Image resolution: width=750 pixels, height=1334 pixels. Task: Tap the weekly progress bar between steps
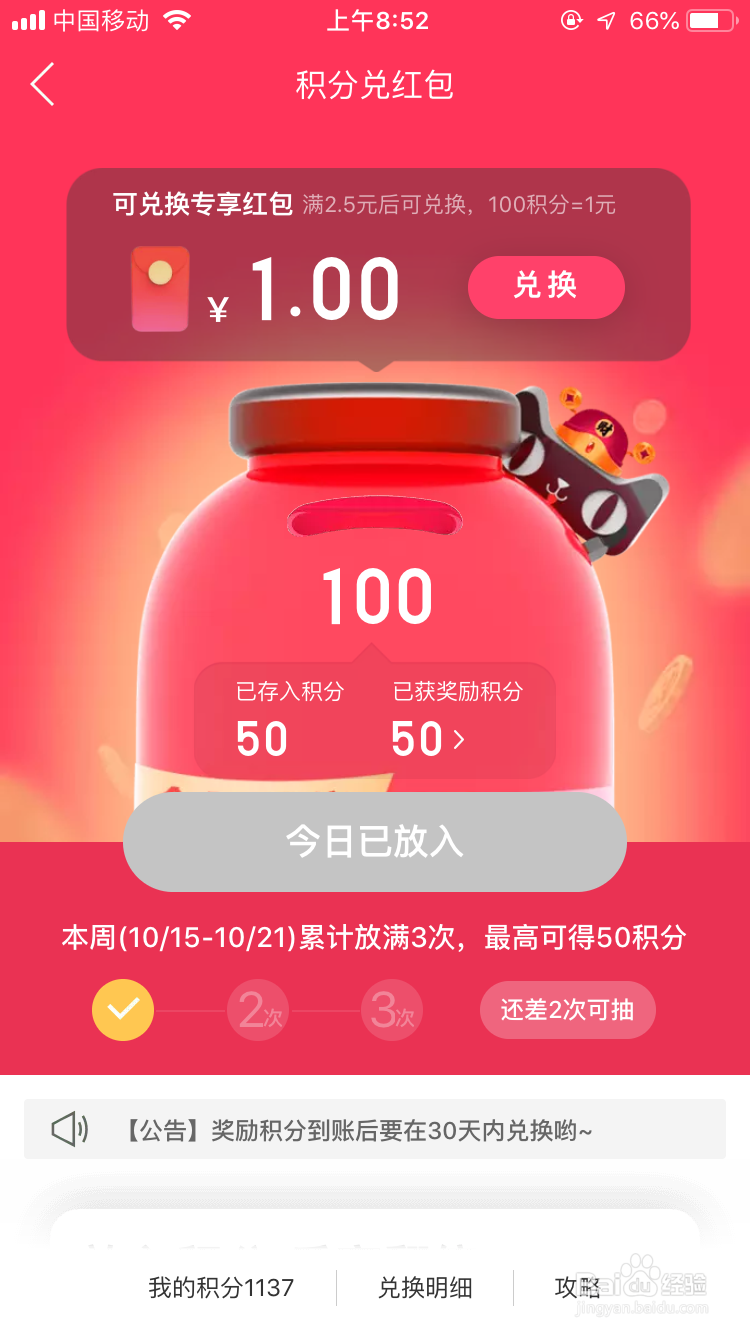point(190,1010)
